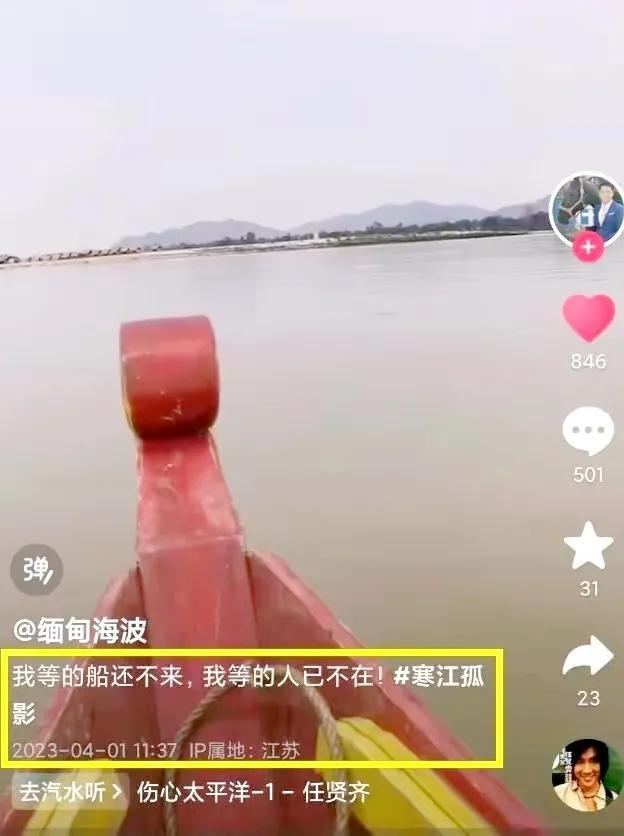The image size is (624, 836).
Task: Add video to favorites with star
Action: tap(588, 546)
